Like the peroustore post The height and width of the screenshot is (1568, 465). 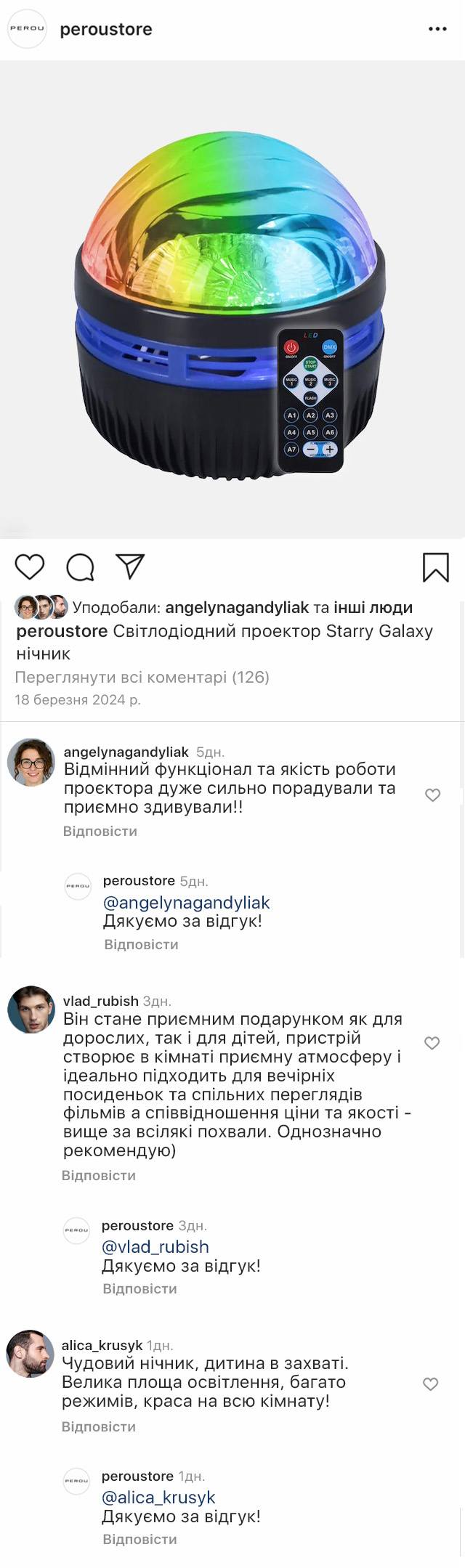[x=30, y=566]
